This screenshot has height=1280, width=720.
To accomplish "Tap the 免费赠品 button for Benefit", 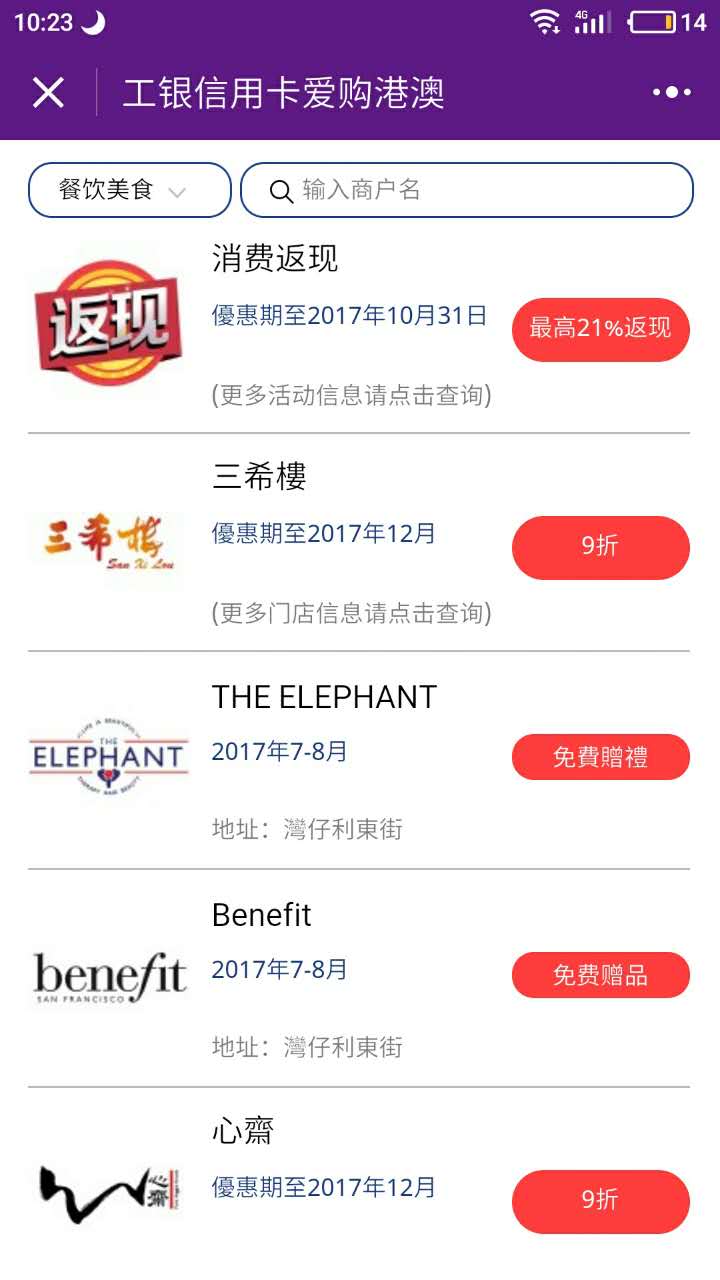I will (x=600, y=975).
